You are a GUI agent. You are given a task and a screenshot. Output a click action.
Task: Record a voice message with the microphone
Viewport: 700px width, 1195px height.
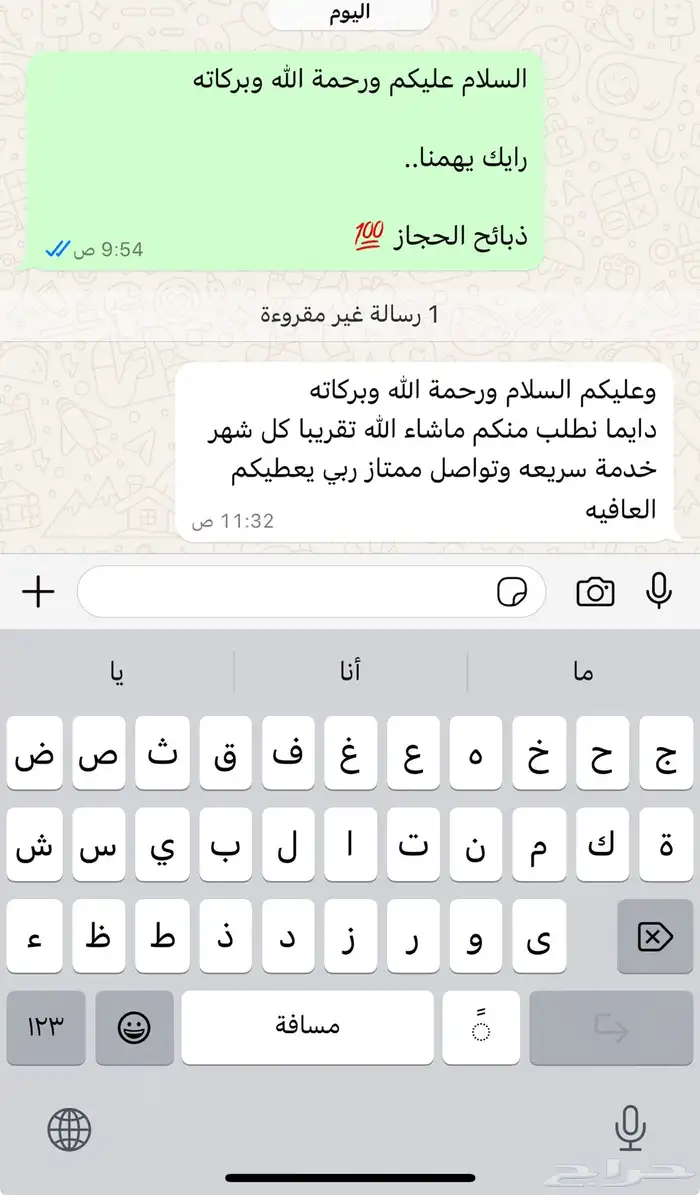(659, 591)
